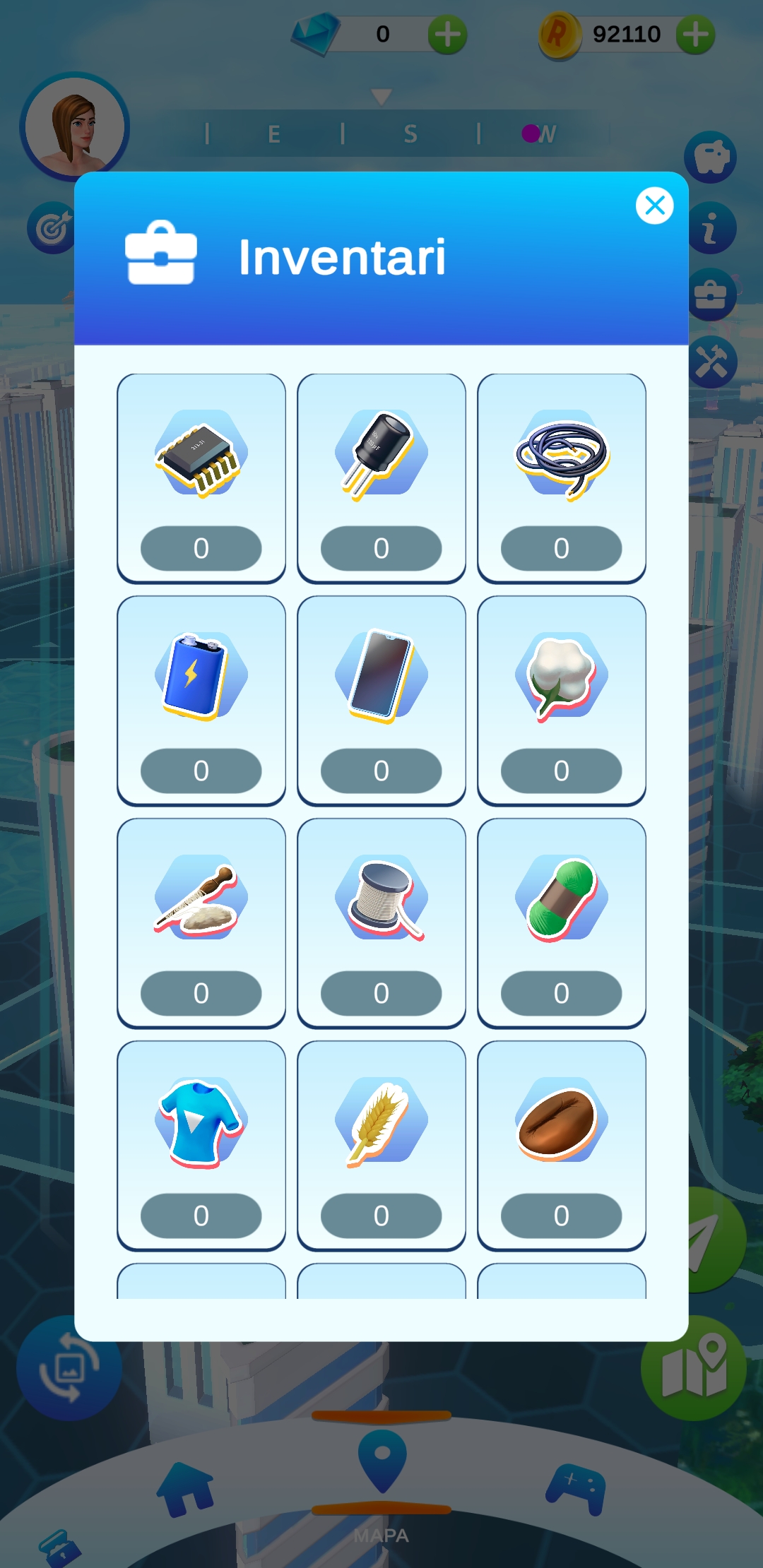Select the microchip inventory item
Image resolution: width=763 pixels, height=1568 pixels.
point(201,477)
